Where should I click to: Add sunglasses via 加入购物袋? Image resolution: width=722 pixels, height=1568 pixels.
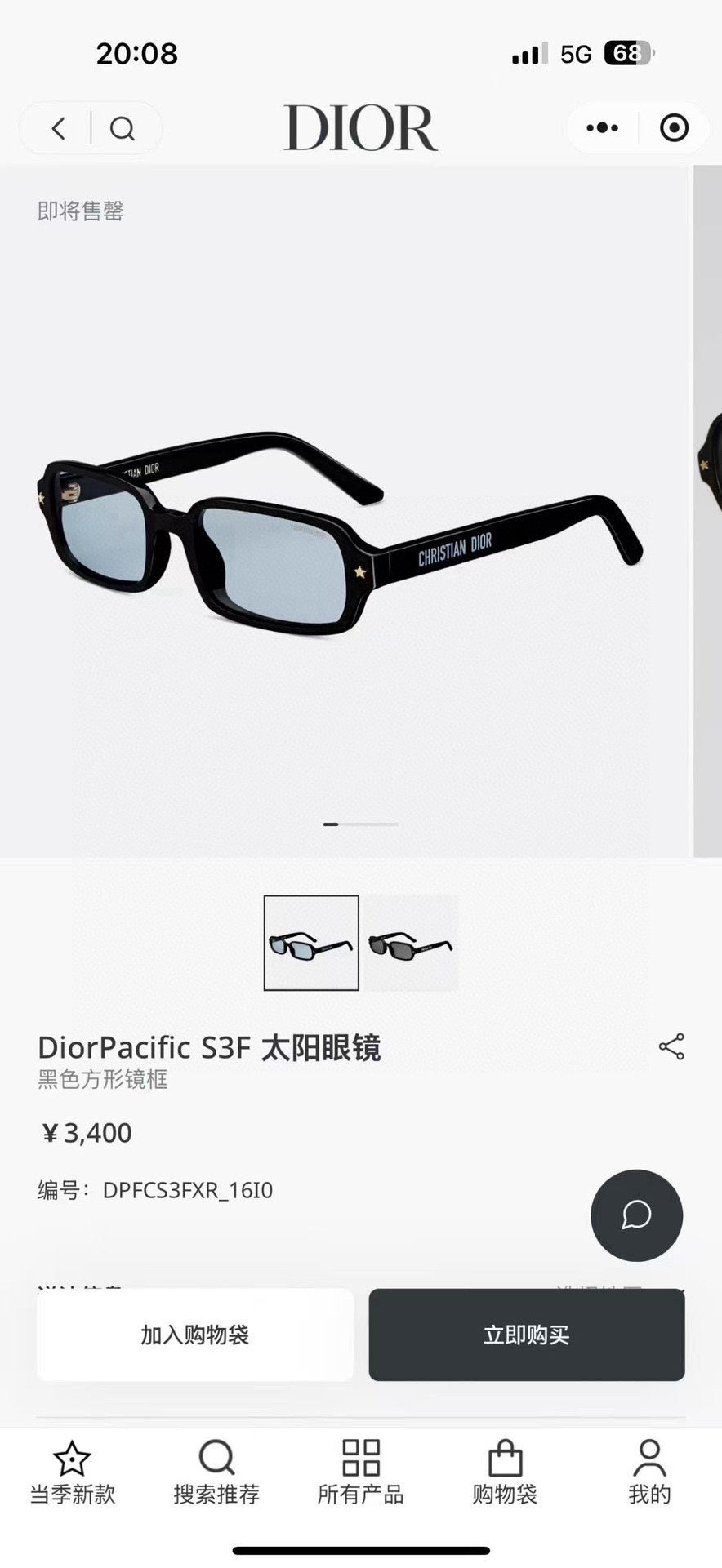coord(195,1335)
